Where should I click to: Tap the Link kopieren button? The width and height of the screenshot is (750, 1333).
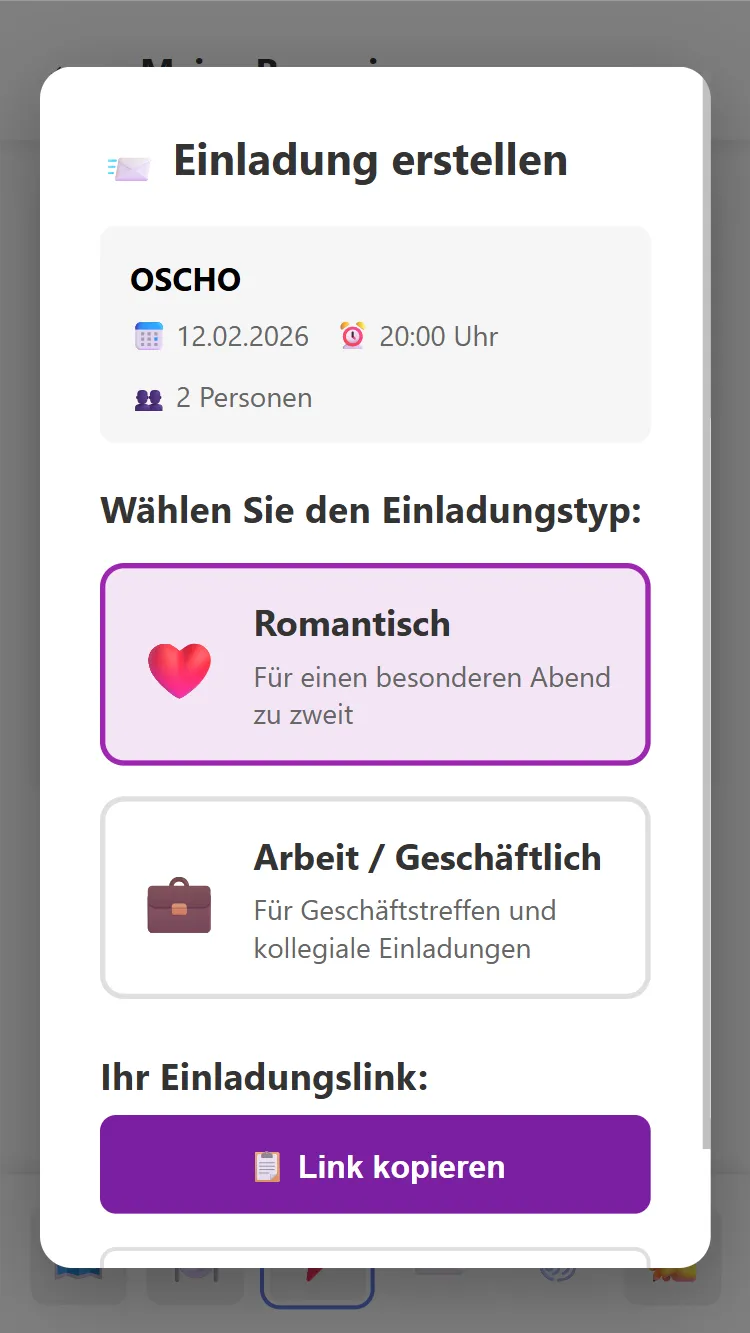click(375, 1165)
